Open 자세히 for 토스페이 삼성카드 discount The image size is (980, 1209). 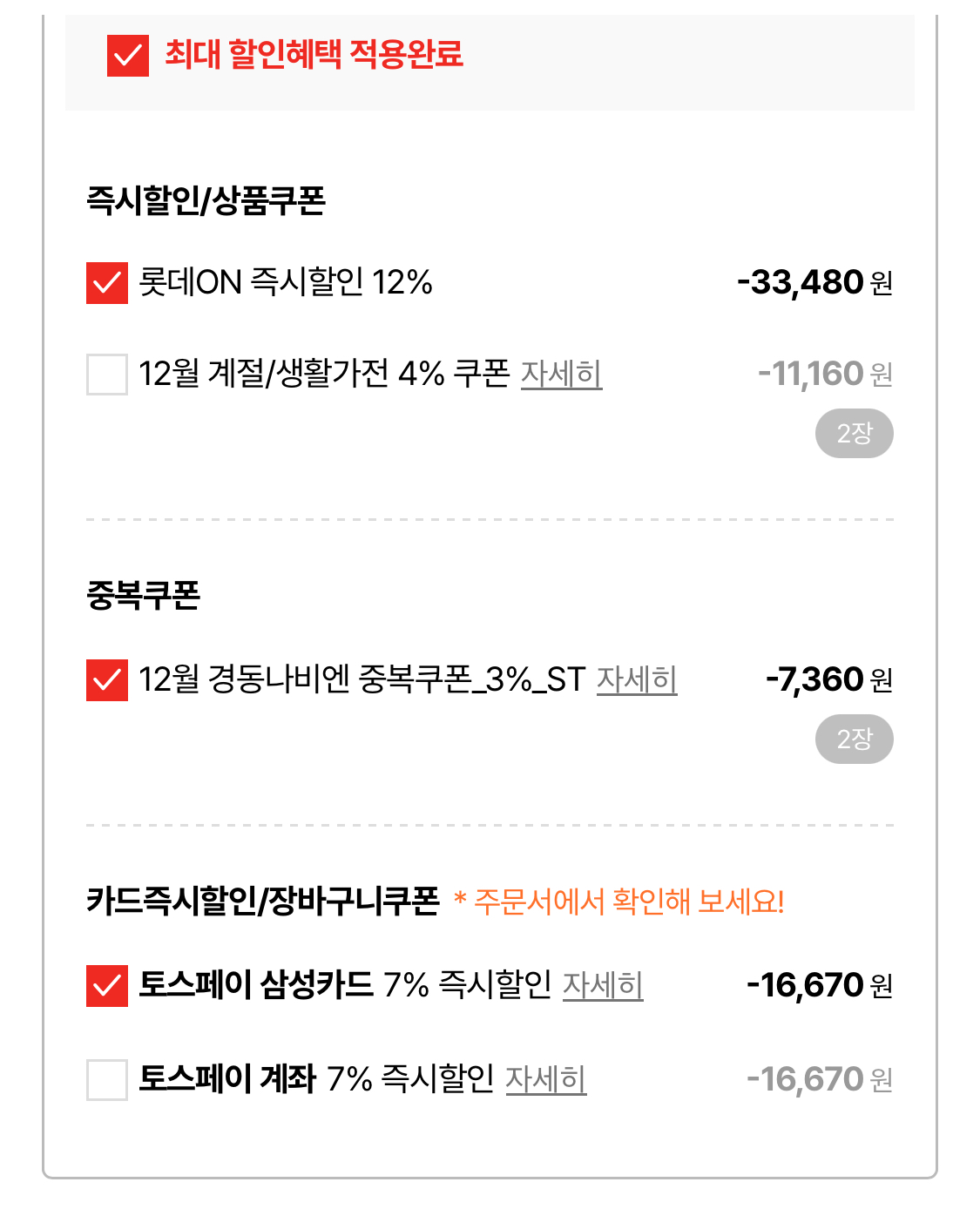pos(603,986)
